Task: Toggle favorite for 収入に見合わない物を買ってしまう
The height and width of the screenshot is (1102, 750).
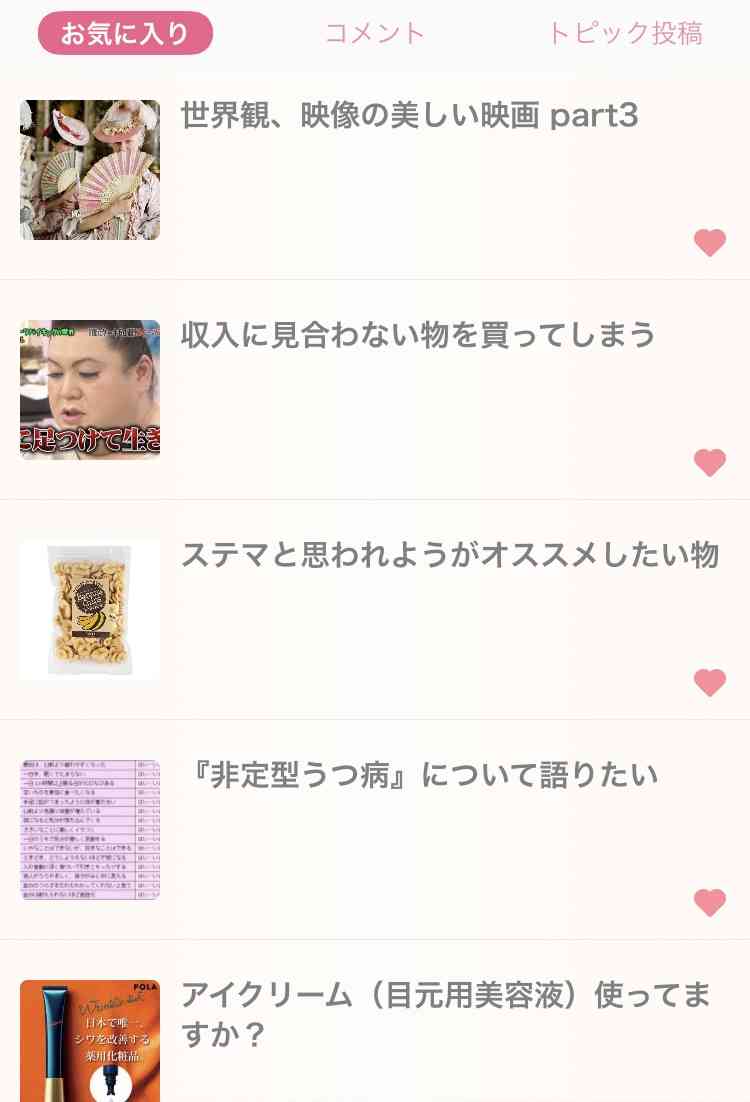Action: 710,462
